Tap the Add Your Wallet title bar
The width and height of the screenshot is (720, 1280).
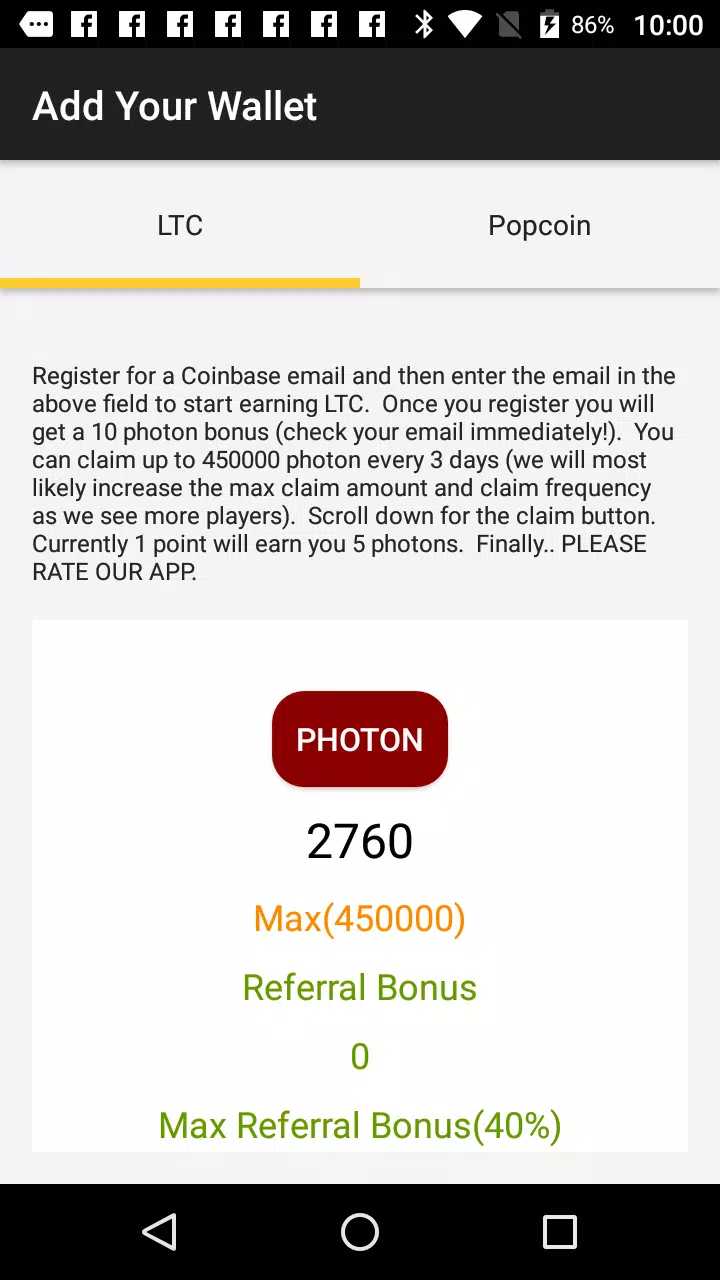[x=174, y=105]
